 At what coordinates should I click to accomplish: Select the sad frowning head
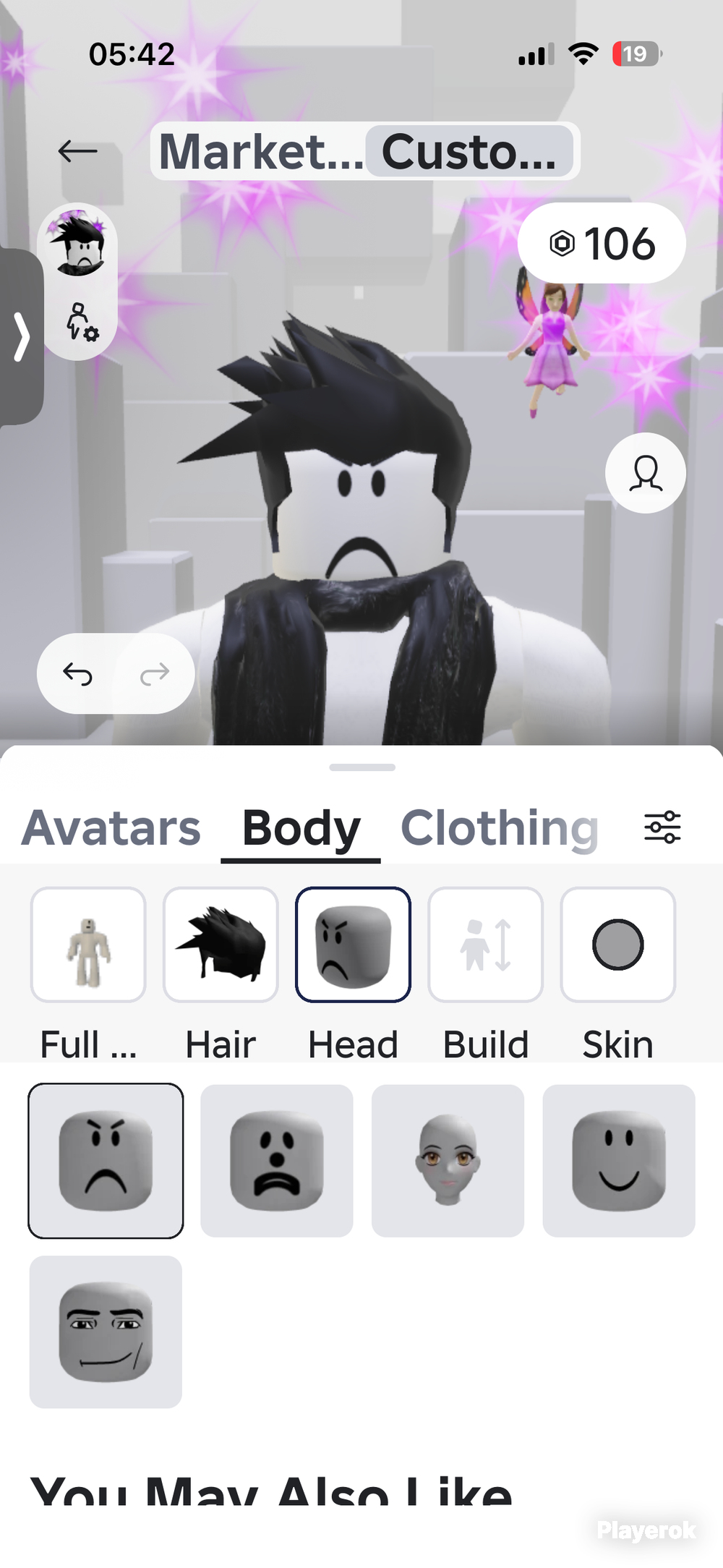click(x=277, y=1161)
